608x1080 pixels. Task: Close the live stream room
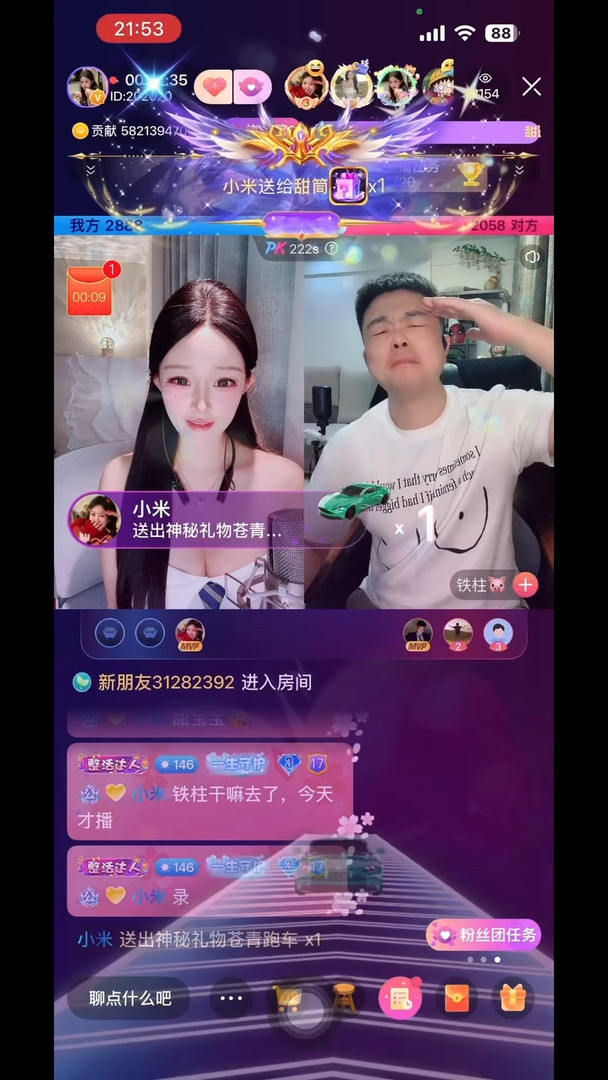point(531,87)
